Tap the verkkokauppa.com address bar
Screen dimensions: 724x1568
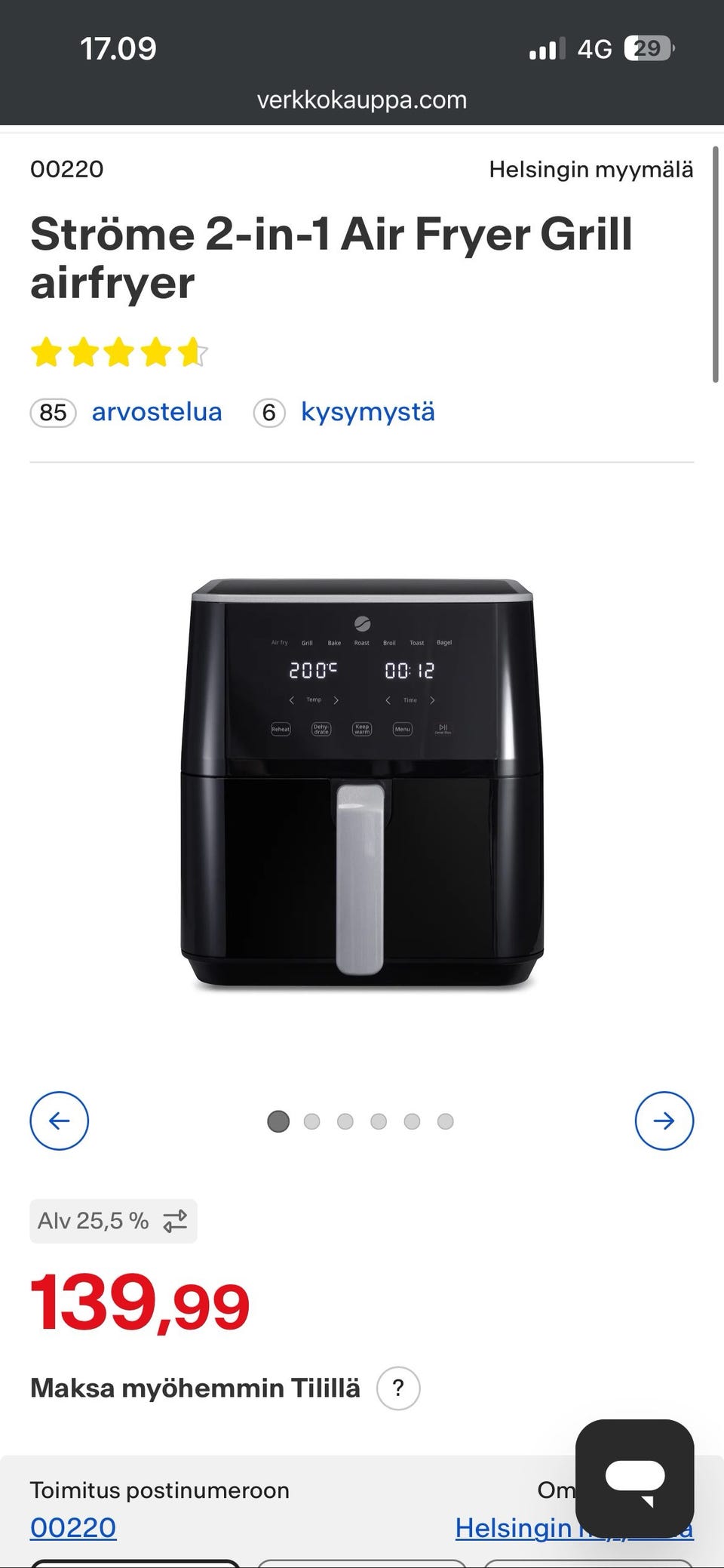click(x=362, y=100)
